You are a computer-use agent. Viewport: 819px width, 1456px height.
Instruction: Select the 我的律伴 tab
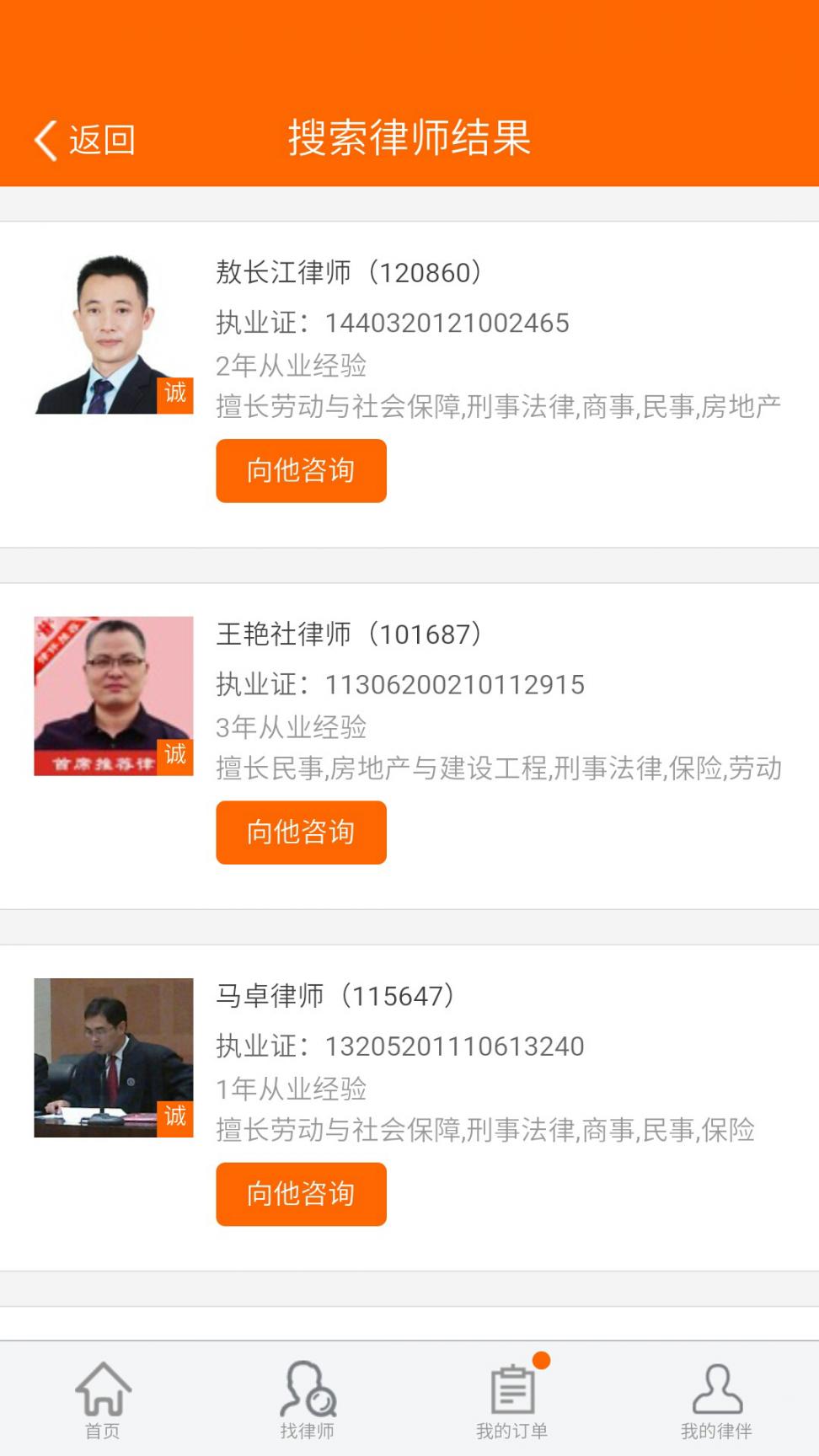tap(716, 1400)
